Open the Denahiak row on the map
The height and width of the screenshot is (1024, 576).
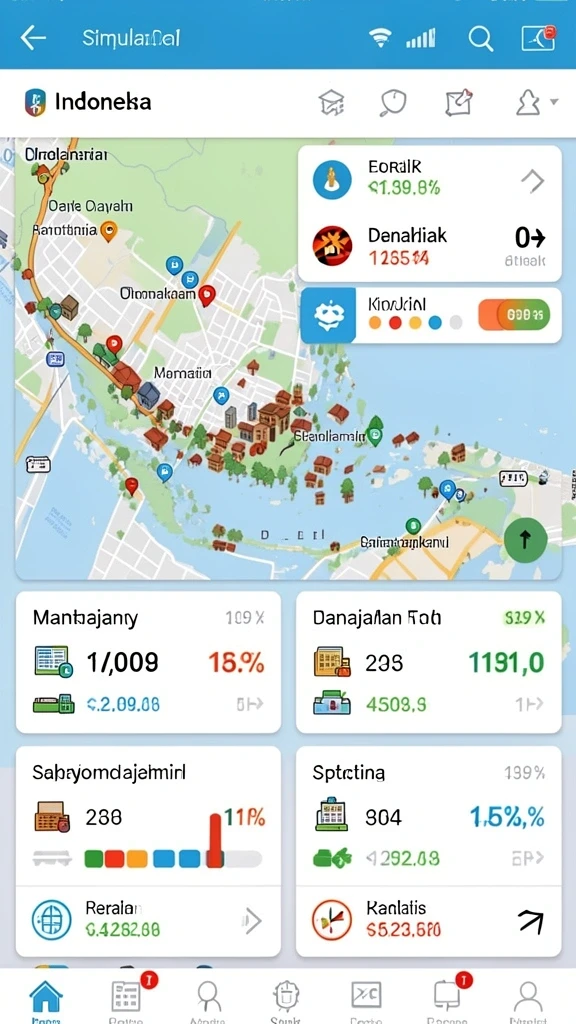(430, 246)
